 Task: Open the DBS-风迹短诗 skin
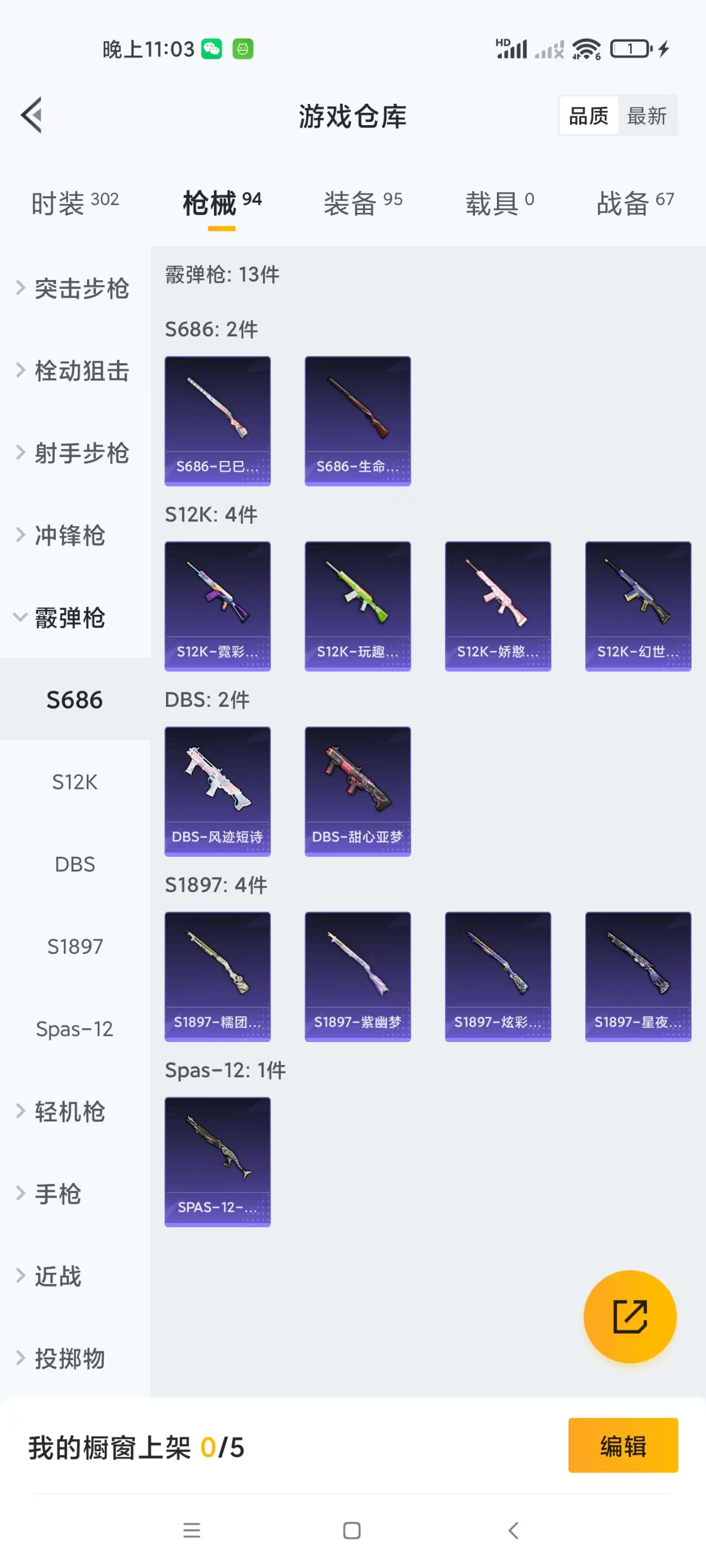click(x=217, y=791)
